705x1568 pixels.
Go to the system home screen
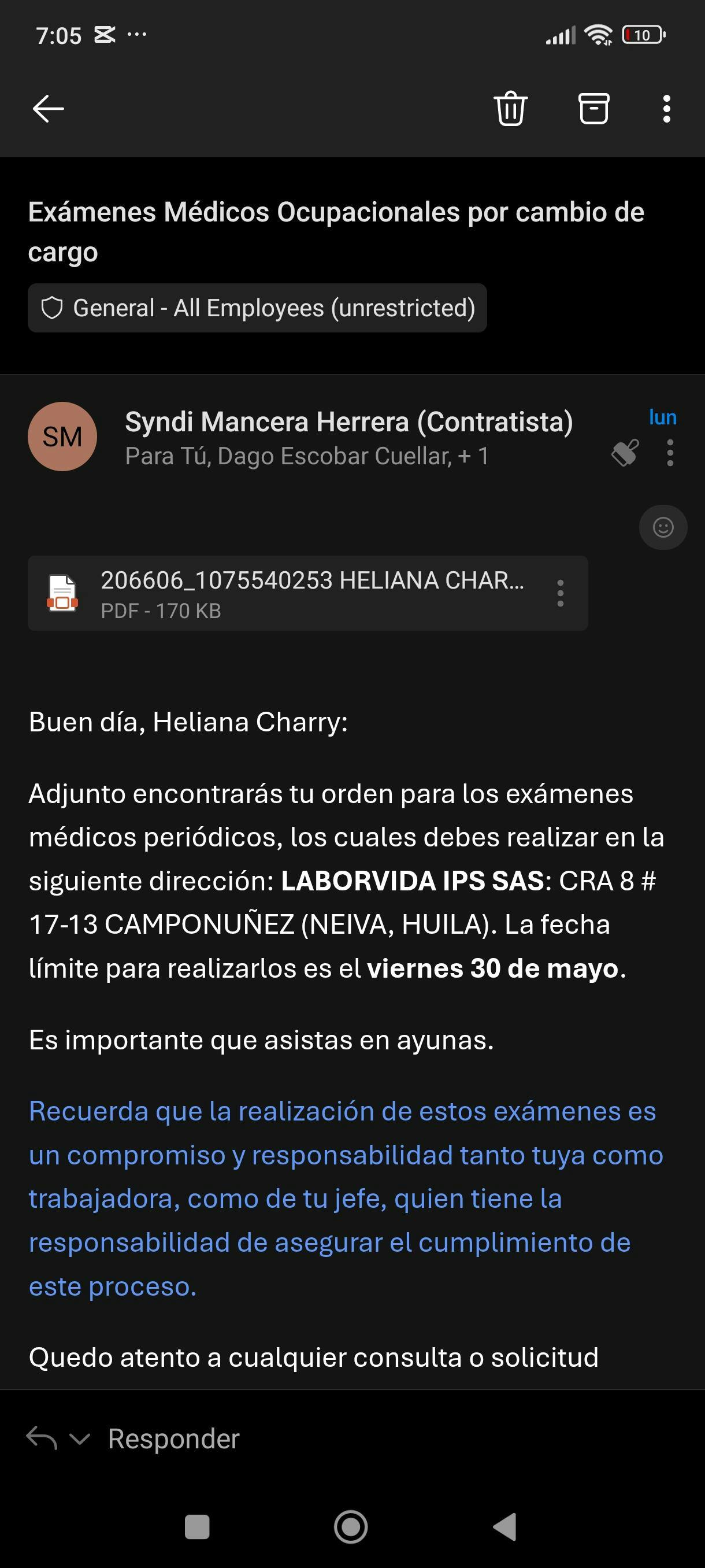pyautogui.click(x=351, y=1526)
